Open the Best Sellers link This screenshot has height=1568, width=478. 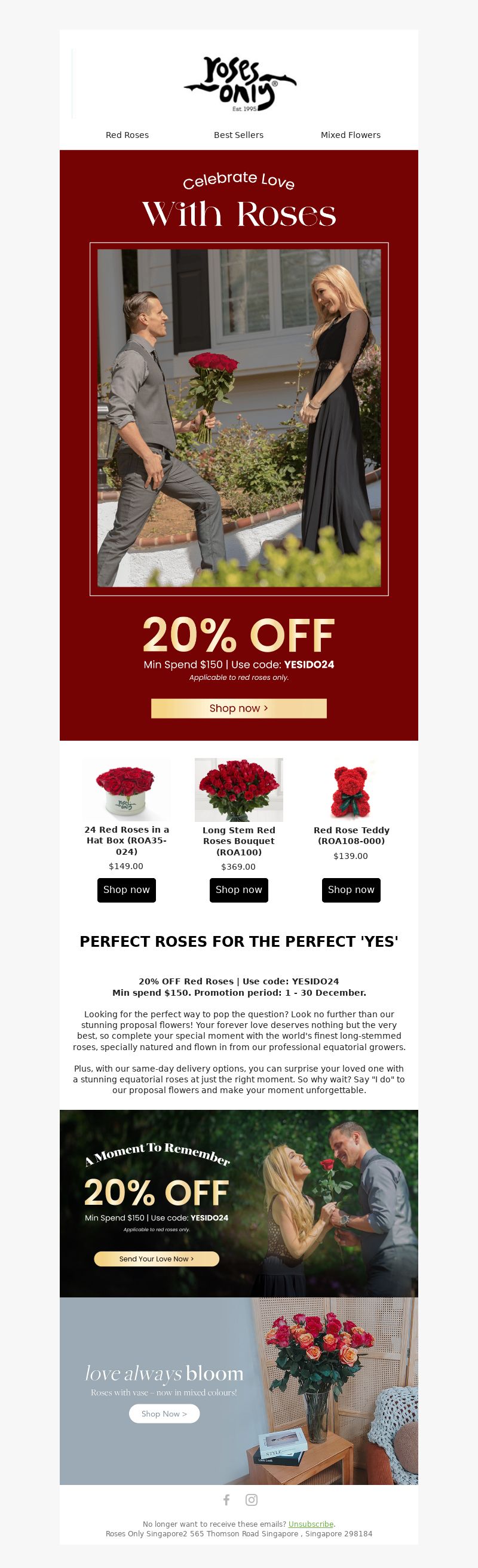click(x=238, y=135)
